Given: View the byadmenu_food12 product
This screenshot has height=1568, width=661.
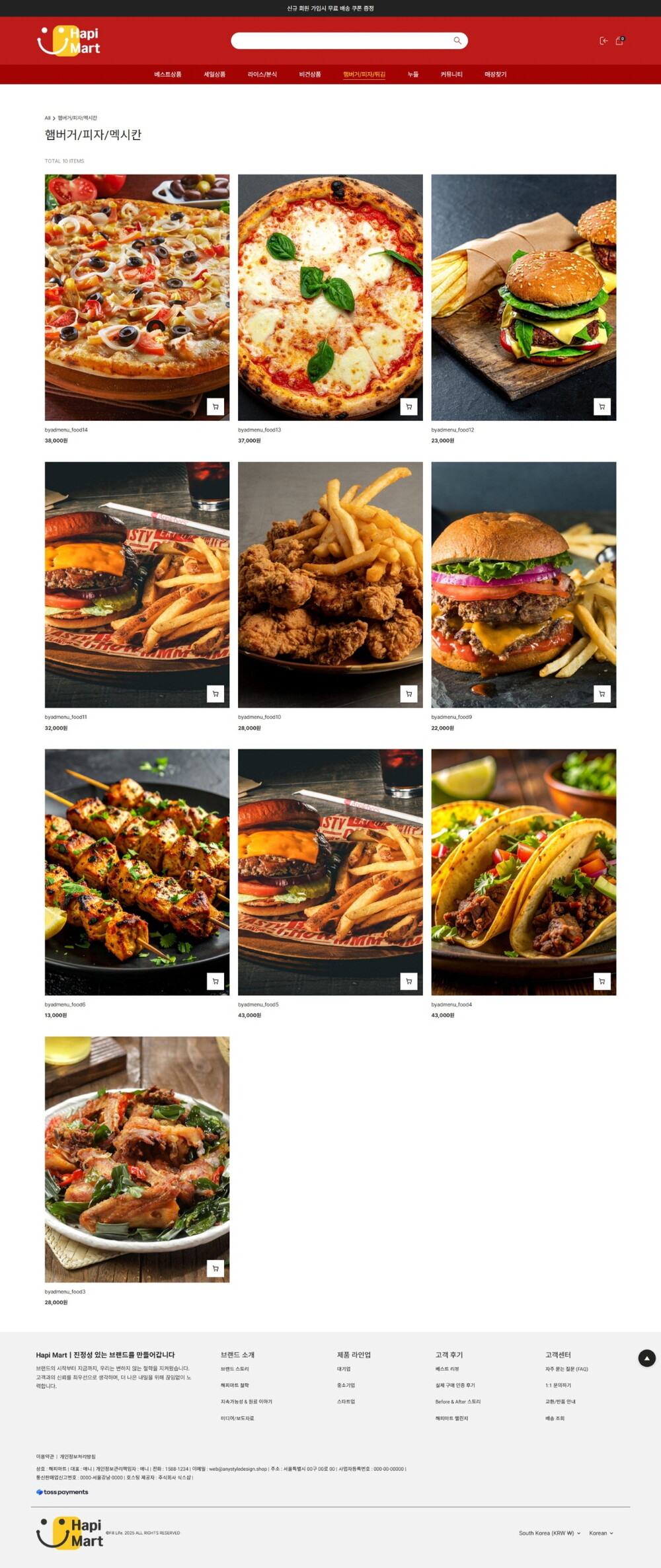Looking at the screenshot, I should (524, 297).
